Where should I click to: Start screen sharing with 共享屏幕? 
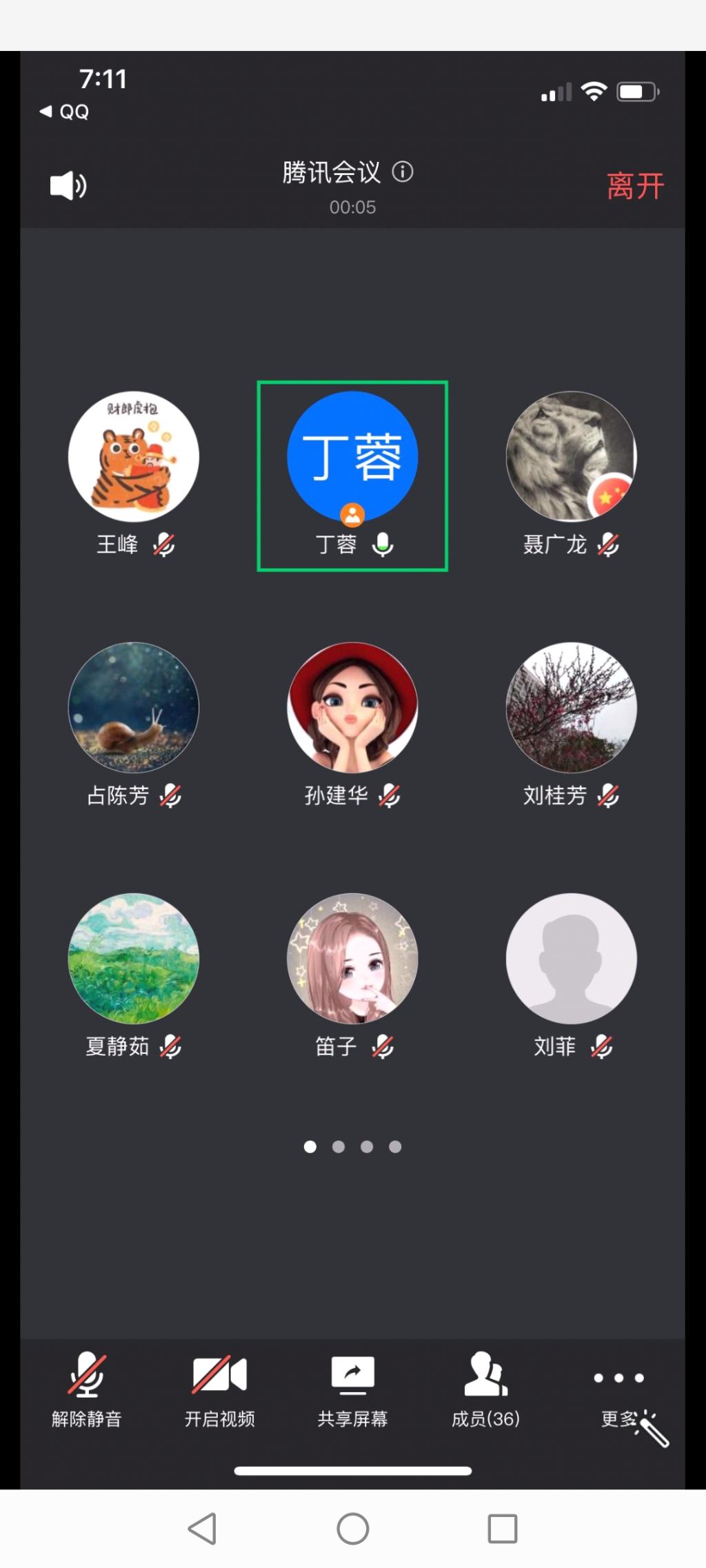(352, 1389)
